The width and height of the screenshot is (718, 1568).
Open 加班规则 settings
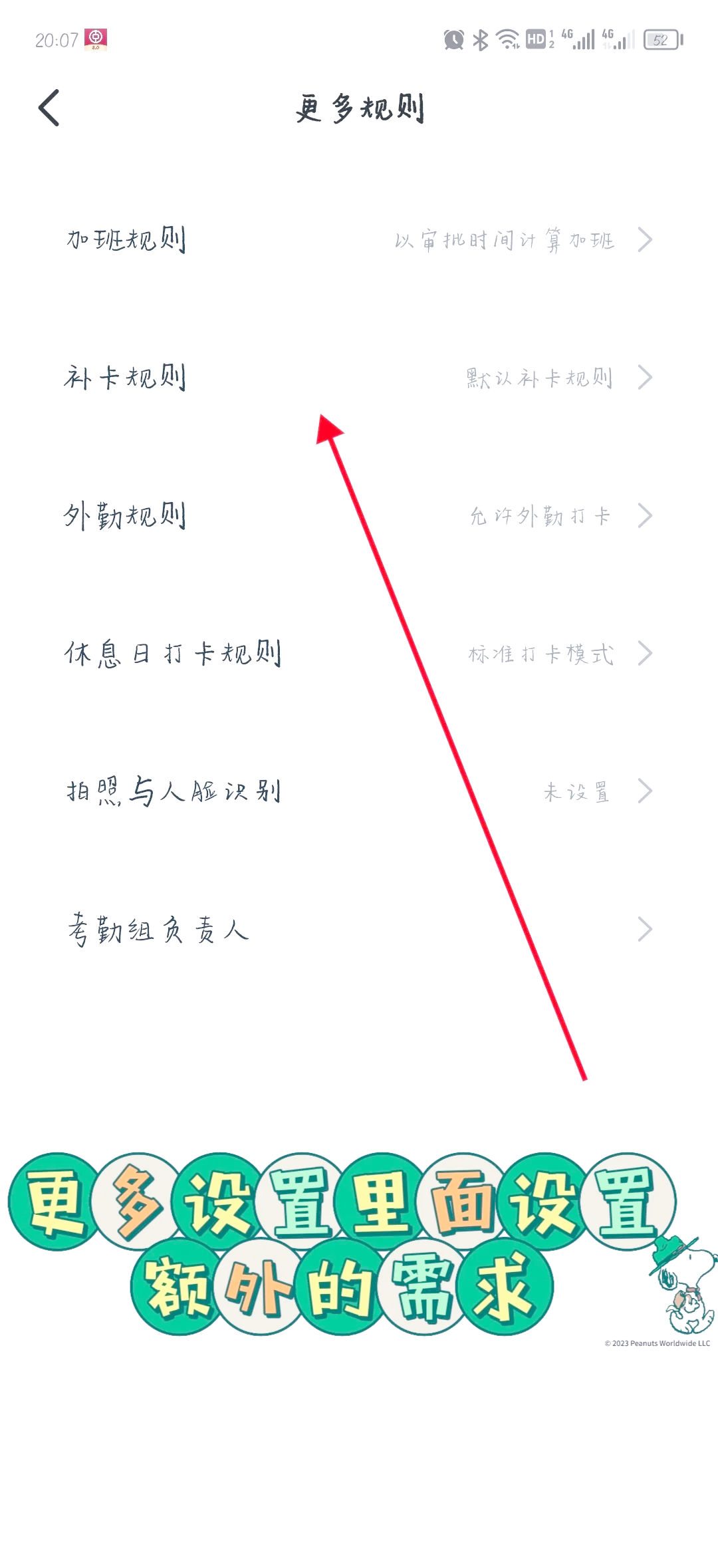[359, 239]
